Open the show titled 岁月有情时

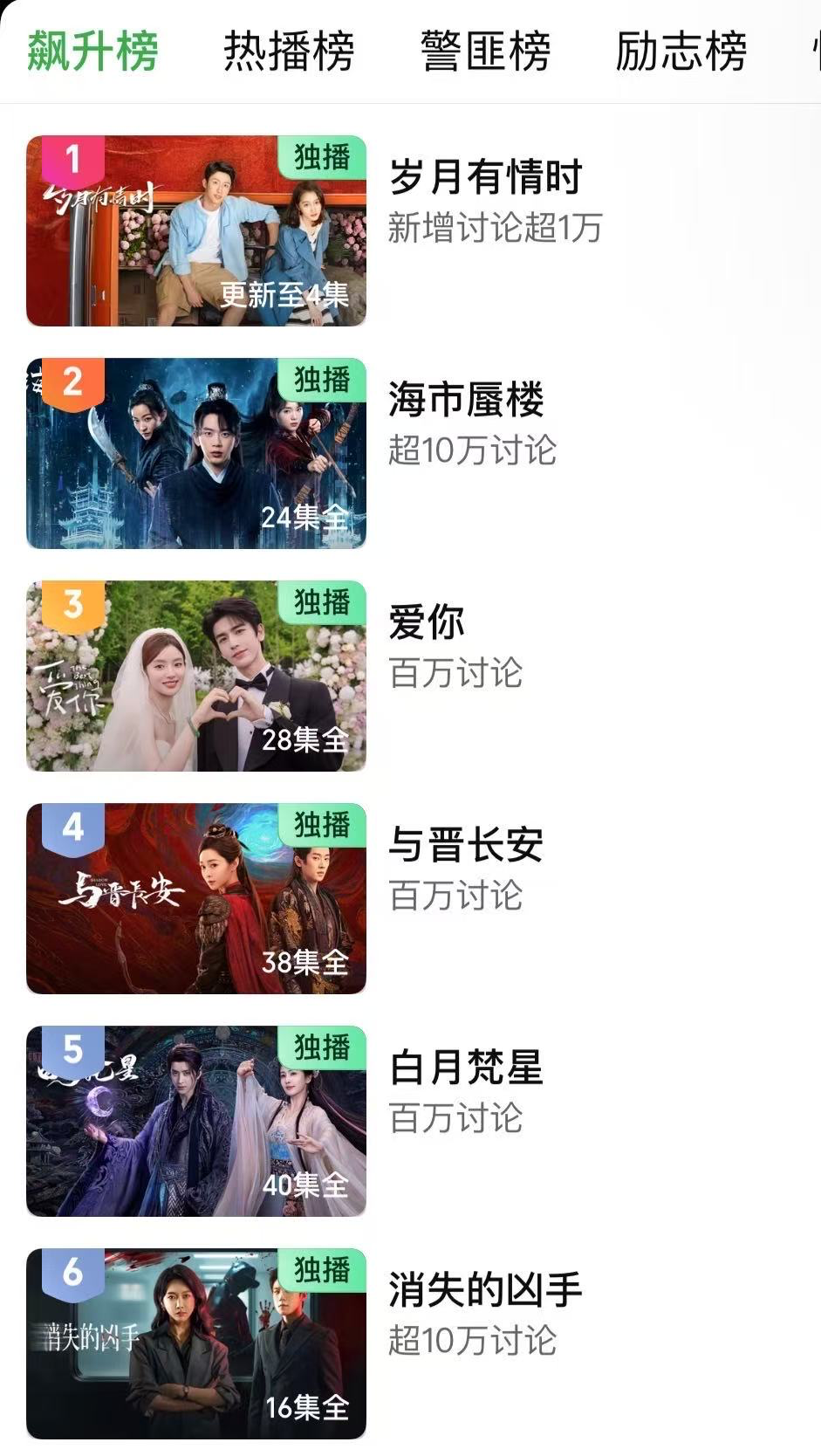point(485,177)
